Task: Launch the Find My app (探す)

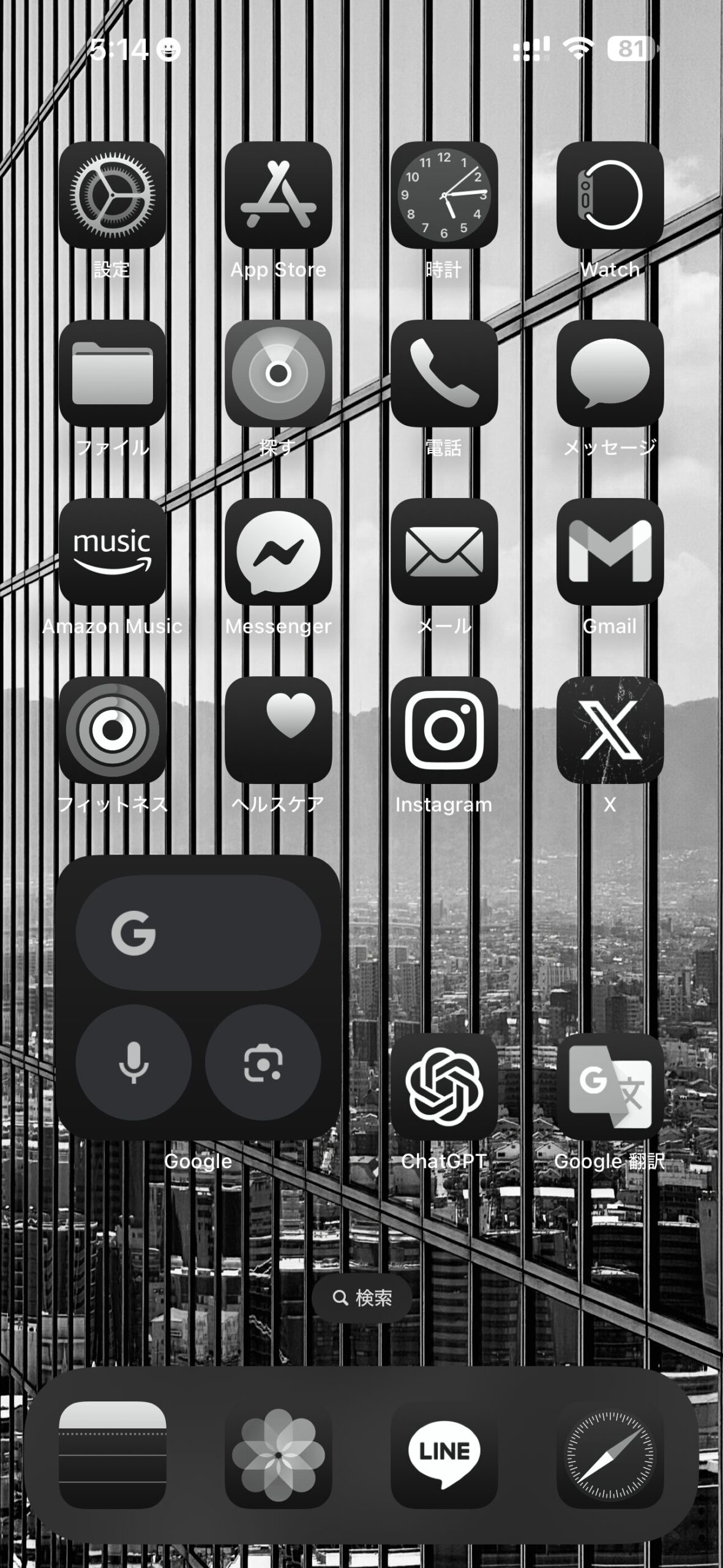Action: (278, 373)
